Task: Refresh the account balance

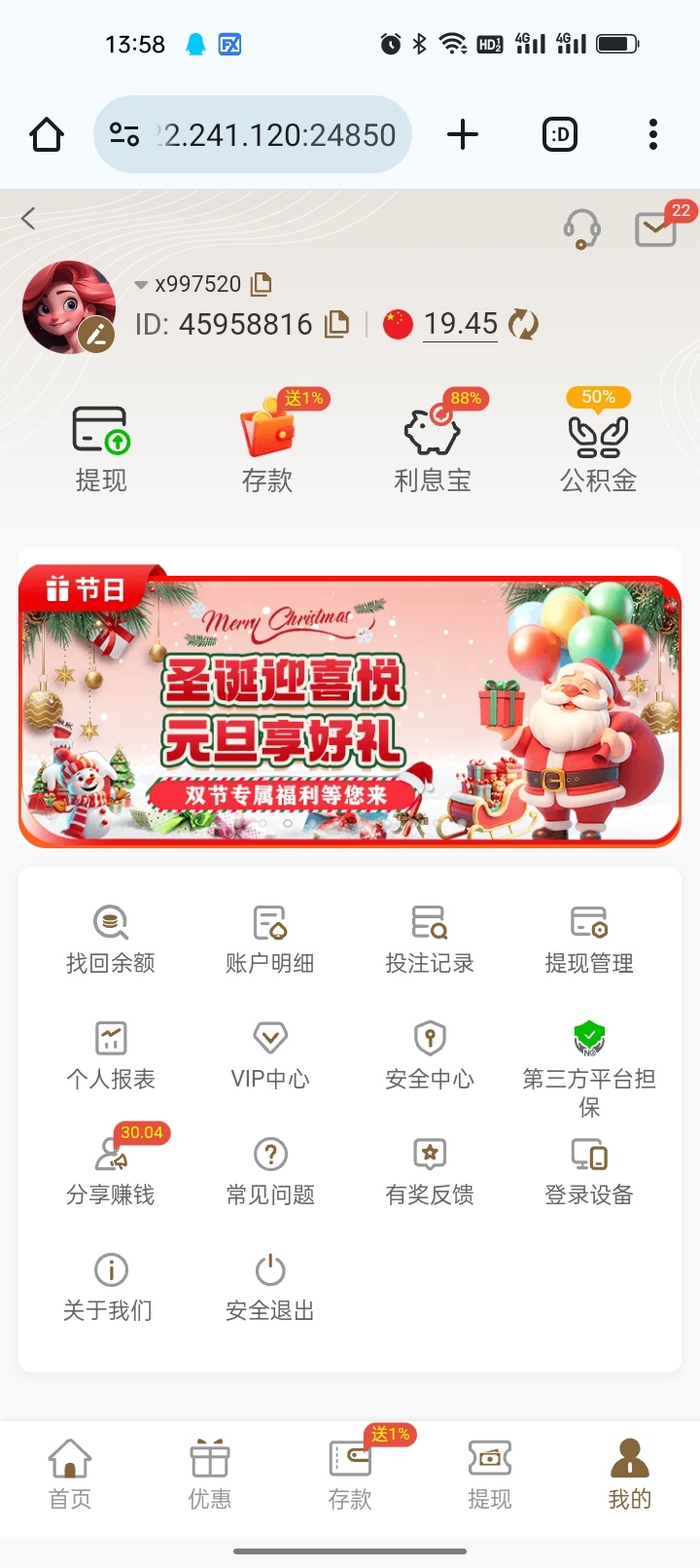Action: click(x=523, y=324)
